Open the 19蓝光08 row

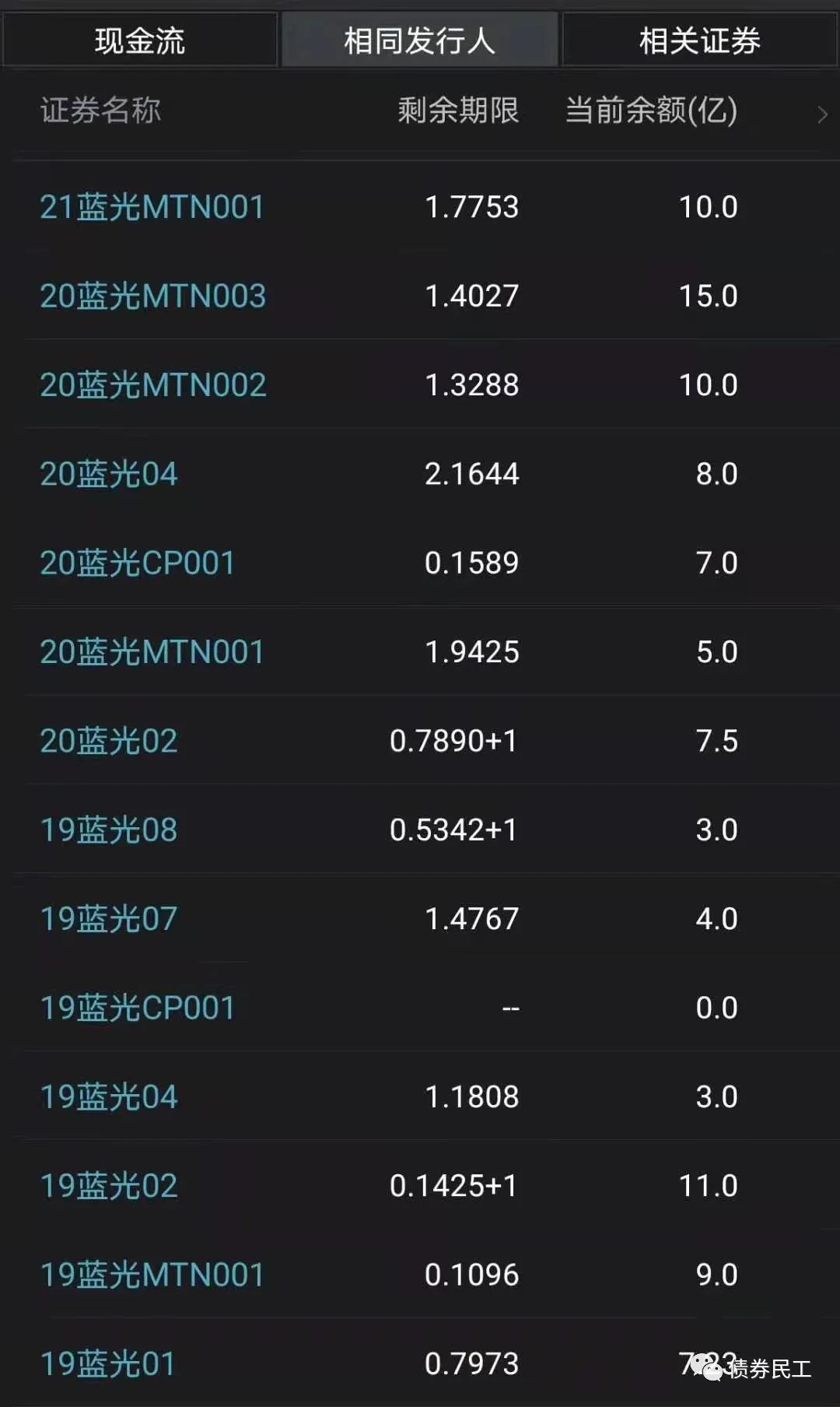coord(109,830)
